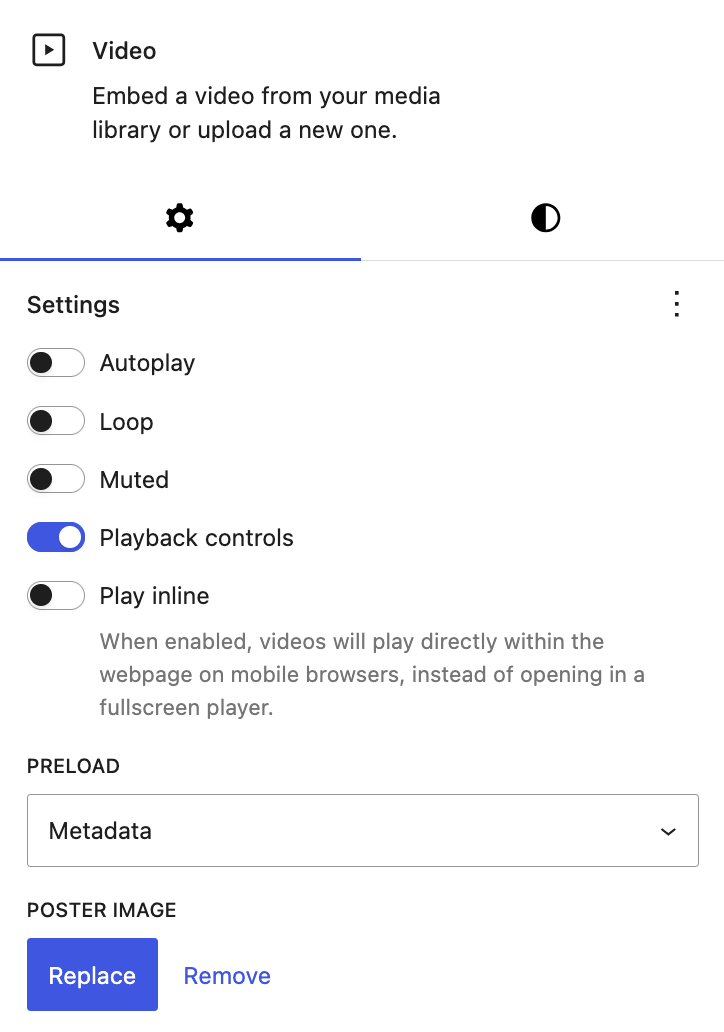Turn on the Loop switch
Image resolution: width=724 pixels, height=1032 pixels.
pyautogui.click(x=55, y=420)
